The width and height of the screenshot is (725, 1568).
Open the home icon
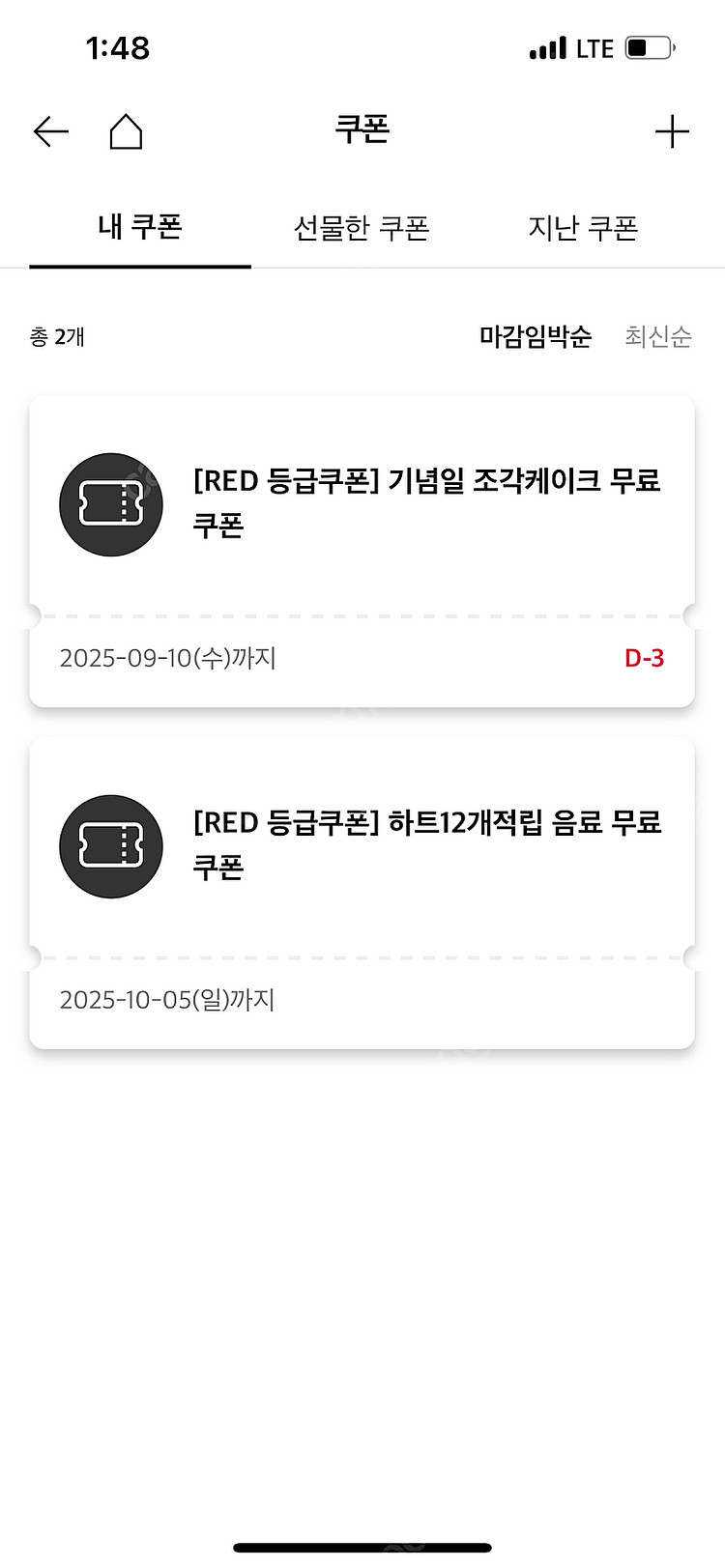(126, 131)
